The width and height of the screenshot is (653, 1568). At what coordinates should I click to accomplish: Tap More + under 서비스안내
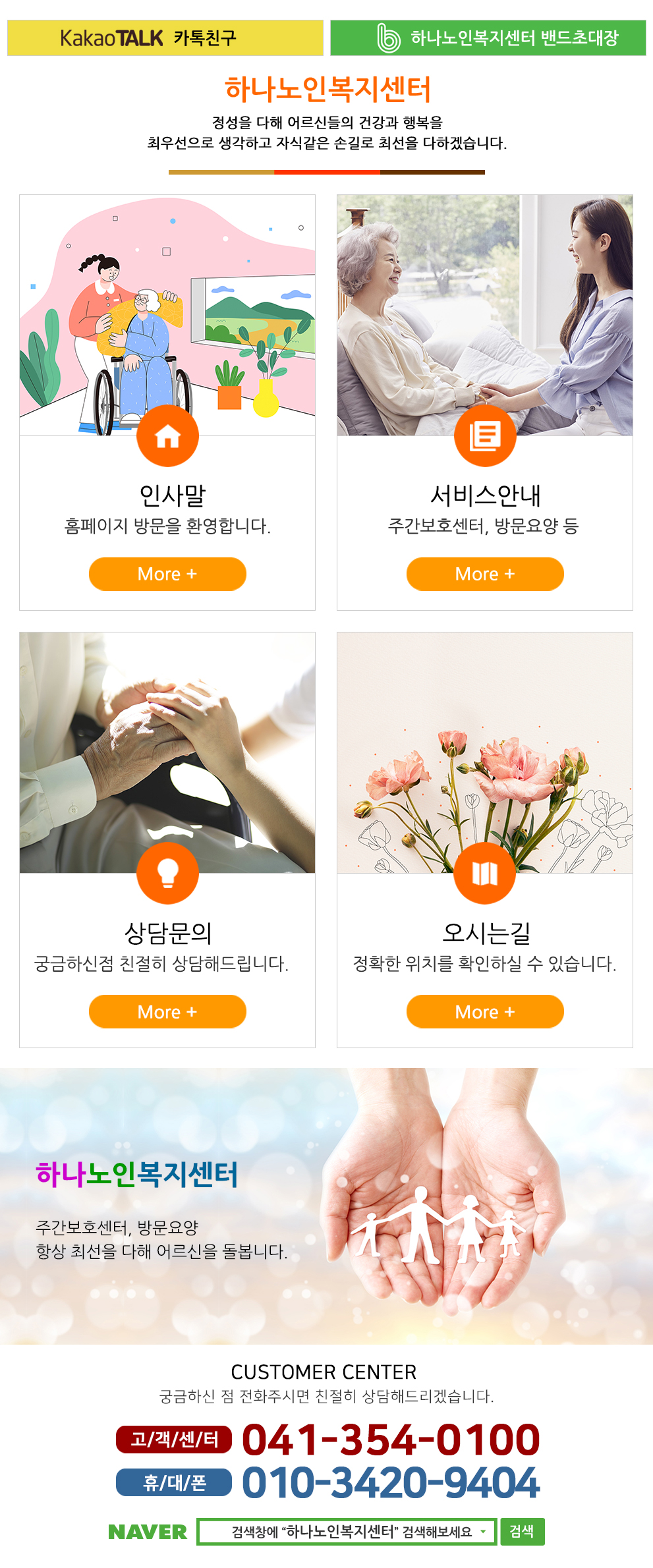[485, 574]
